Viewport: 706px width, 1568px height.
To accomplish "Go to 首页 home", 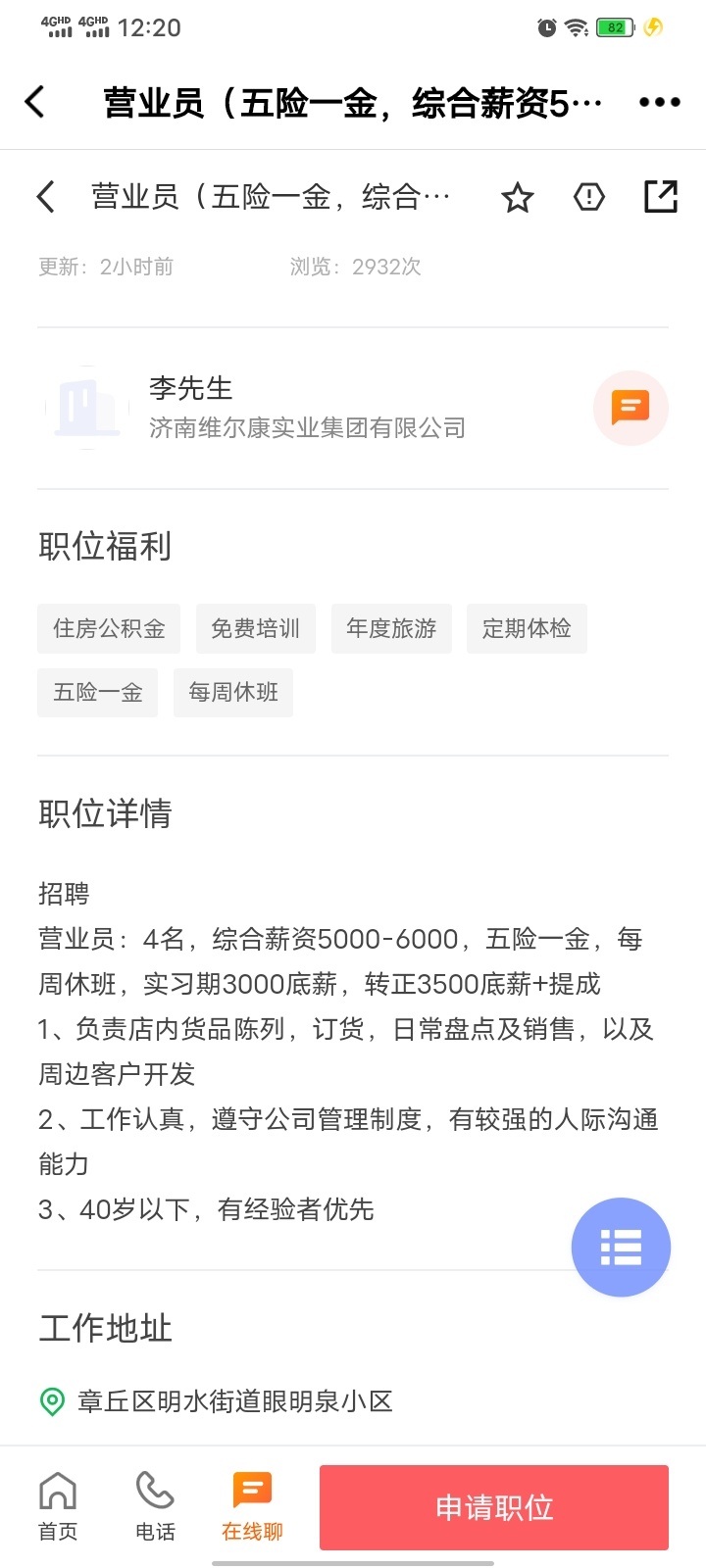I will coord(58,1506).
